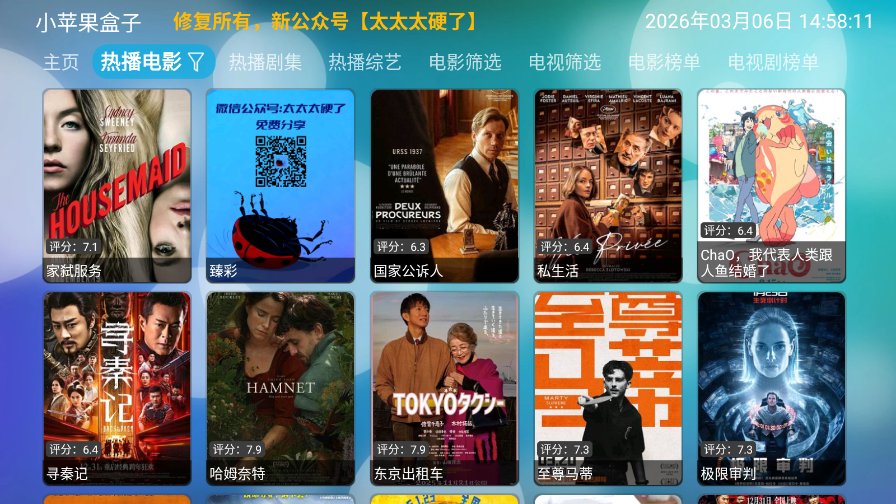Image resolution: width=896 pixels, height=504 pixels.
Task: Tap the filter icon beside 热播电影
Action: click(196, 62)
